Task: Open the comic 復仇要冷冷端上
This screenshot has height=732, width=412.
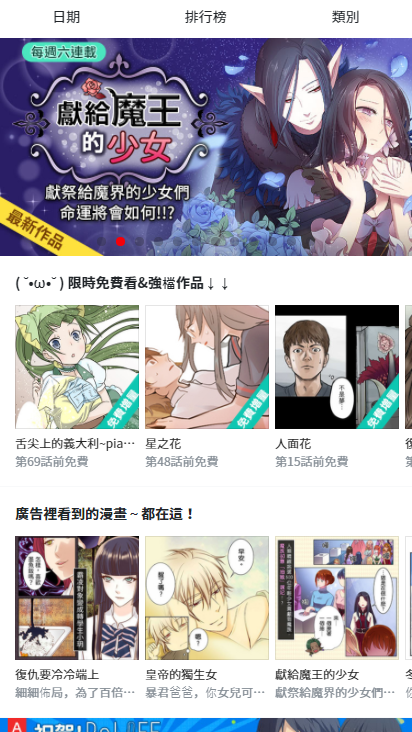Action: point(77,617)
